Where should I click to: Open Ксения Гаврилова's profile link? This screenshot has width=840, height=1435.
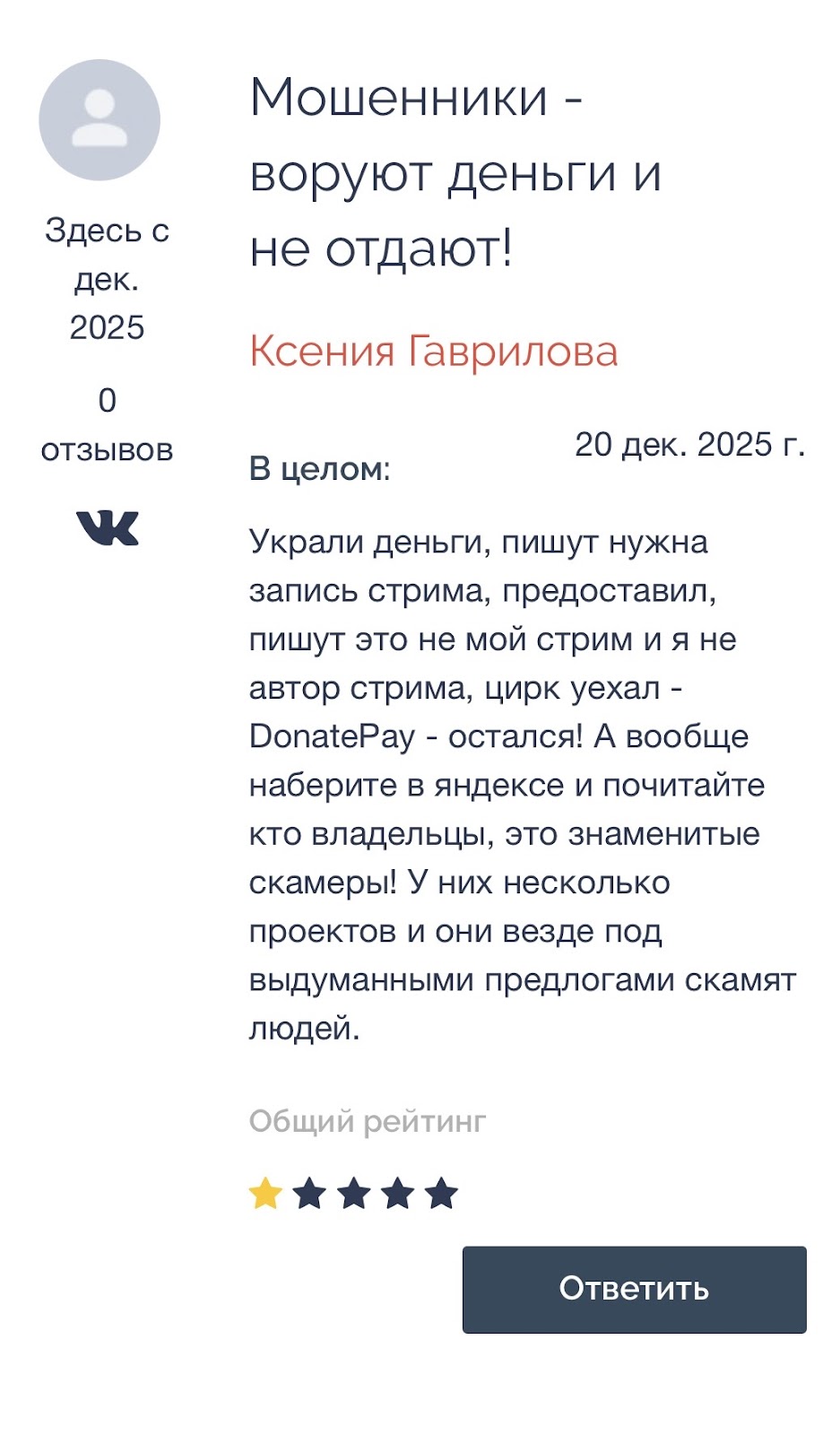433,351
